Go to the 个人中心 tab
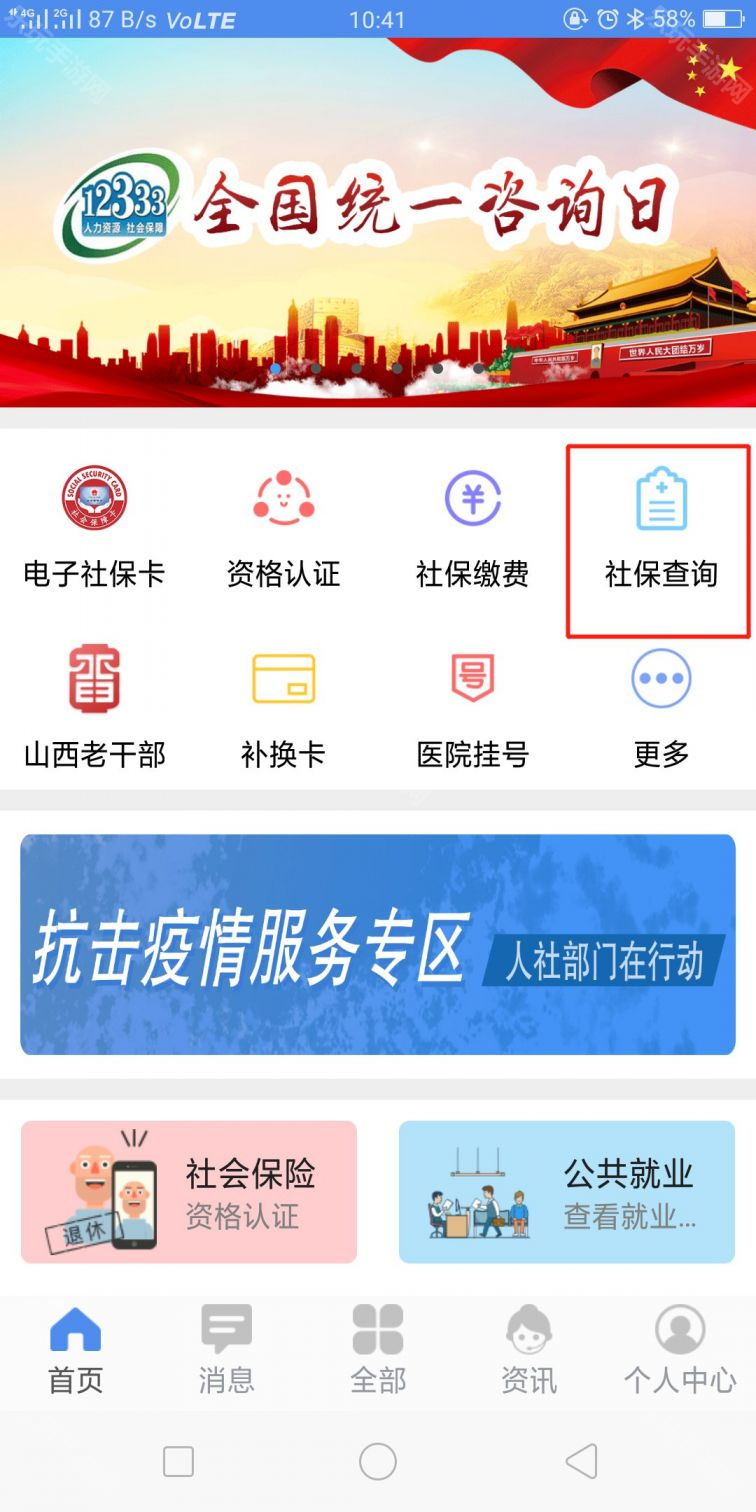756x1512 pixels. 680,1350
